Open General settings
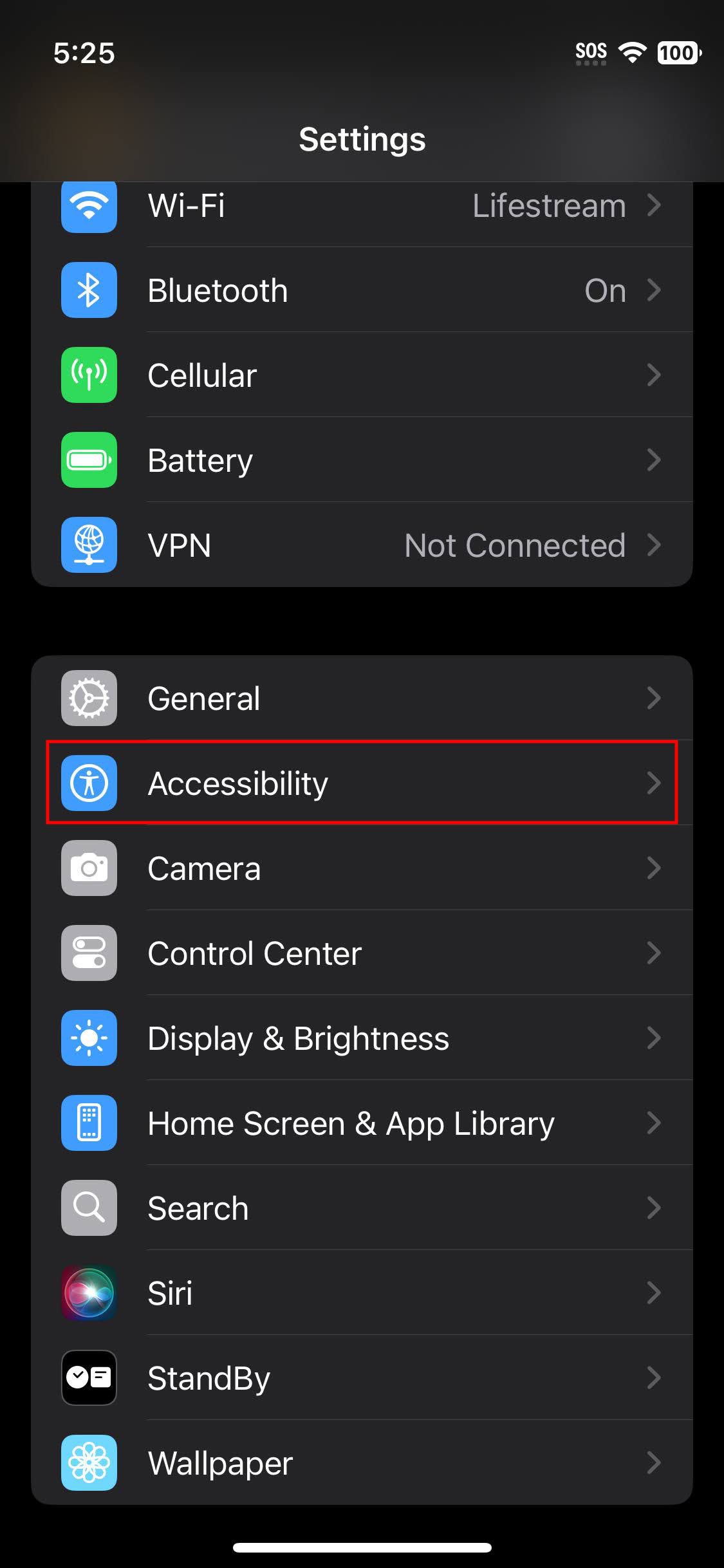Viewport: 724px width, 1568px height. click(360, 698)
